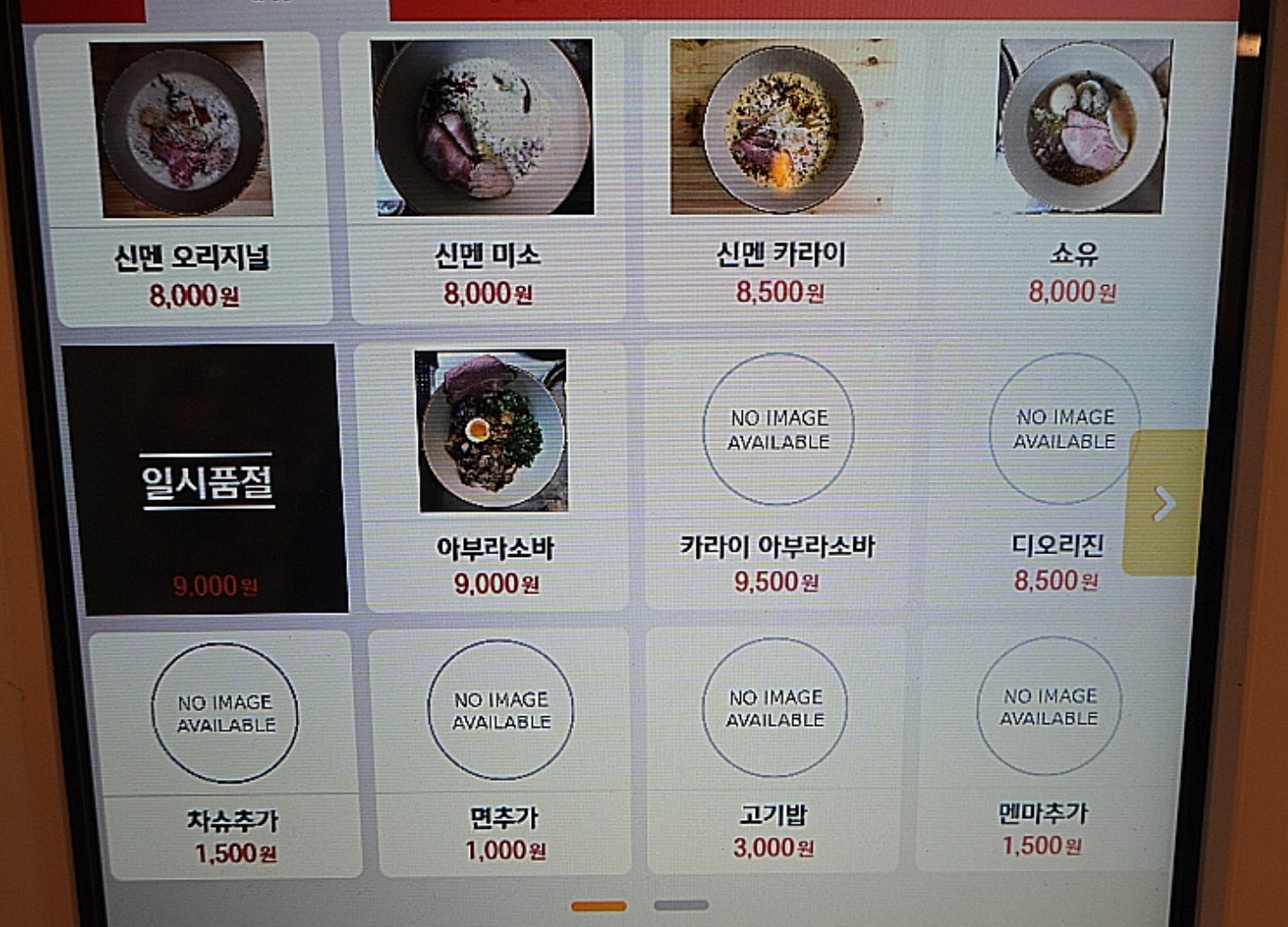Choose 카라이 아부라소바 item

click(777, 478)
